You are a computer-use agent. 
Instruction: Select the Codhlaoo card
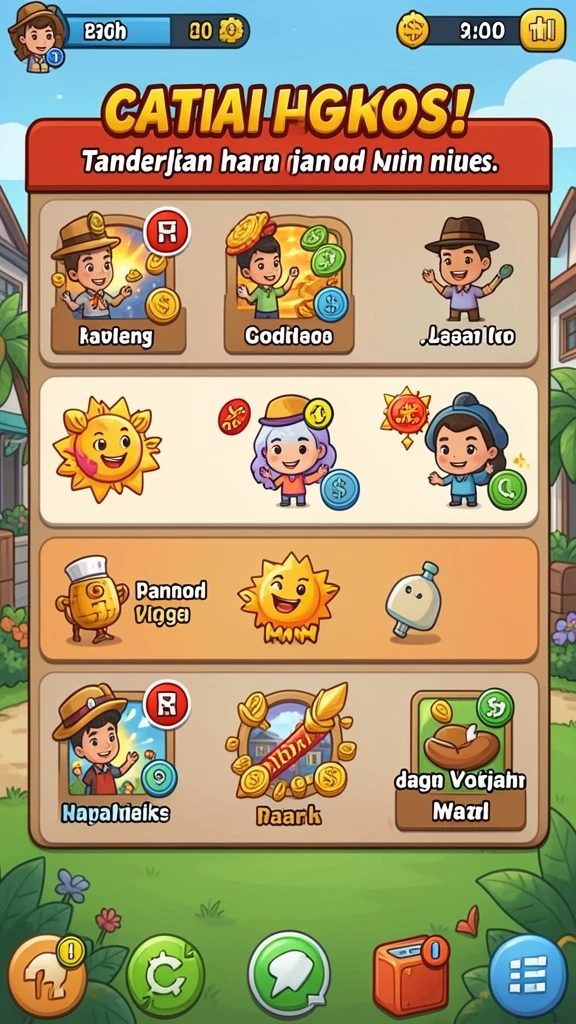coord(288,283)
